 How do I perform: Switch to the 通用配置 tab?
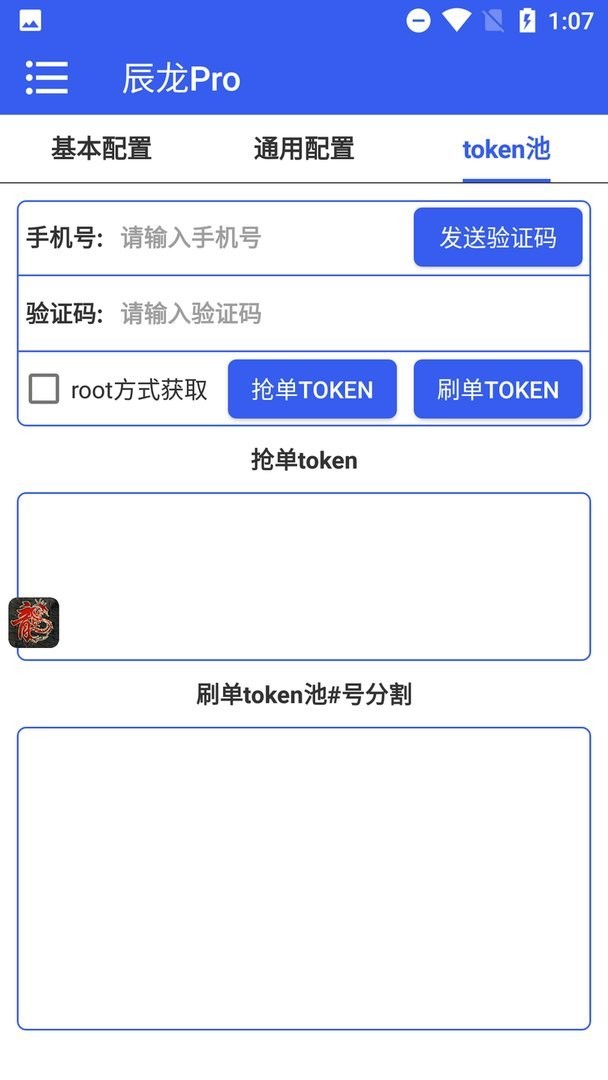(304, 149)
